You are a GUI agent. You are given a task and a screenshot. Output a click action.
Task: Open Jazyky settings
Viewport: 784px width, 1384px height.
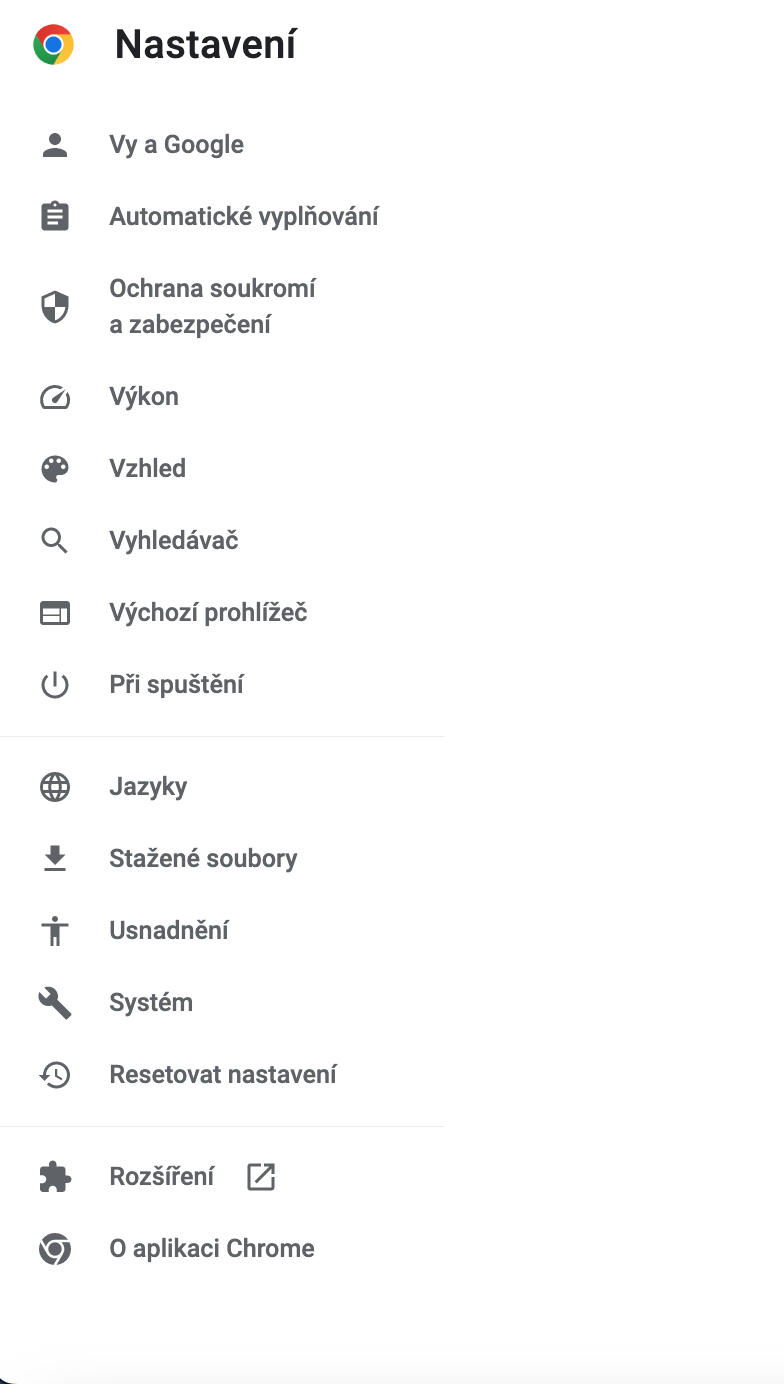[148, 787]
